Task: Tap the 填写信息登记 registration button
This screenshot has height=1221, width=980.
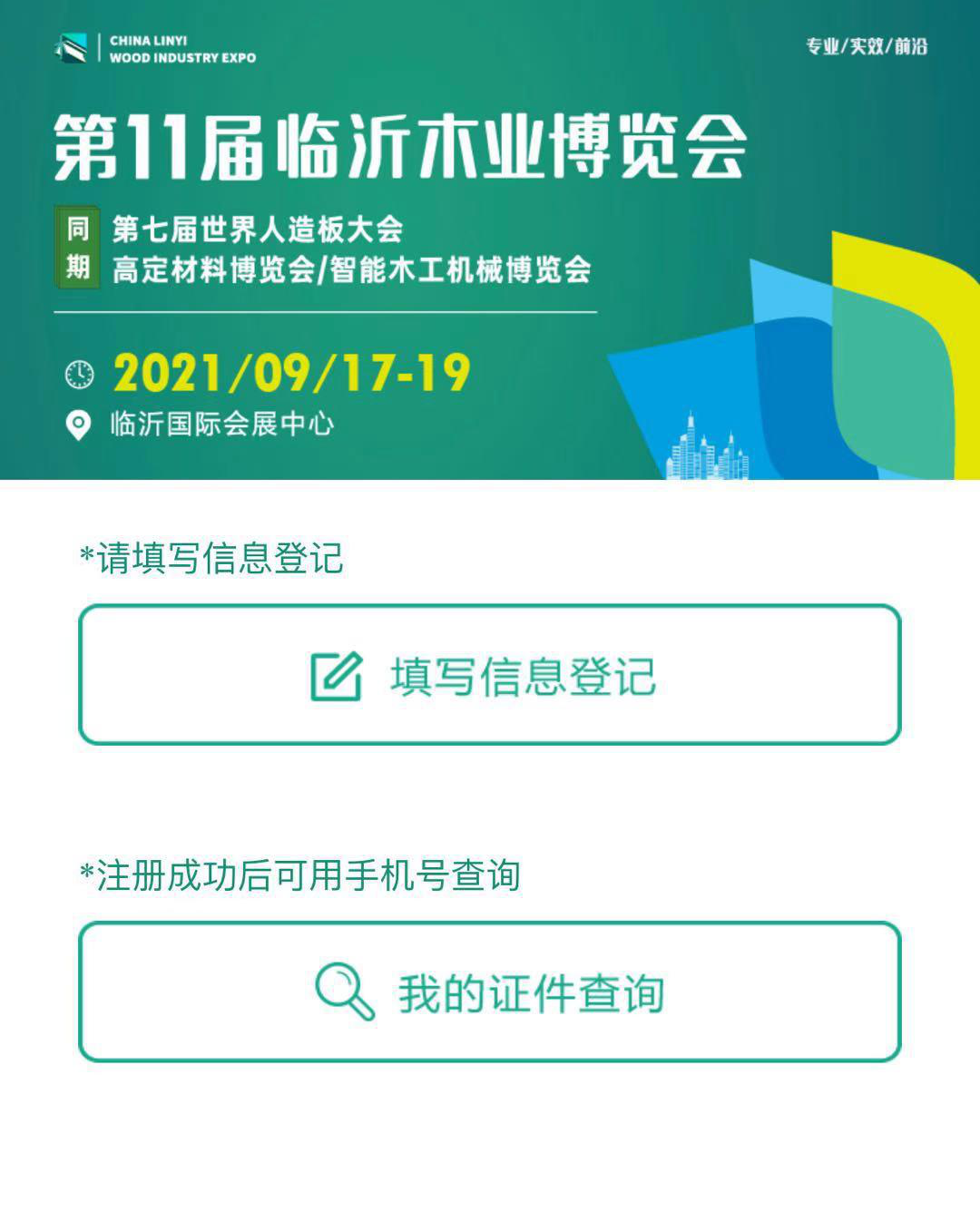Action: pyautogui.click(x=490, y=675)
